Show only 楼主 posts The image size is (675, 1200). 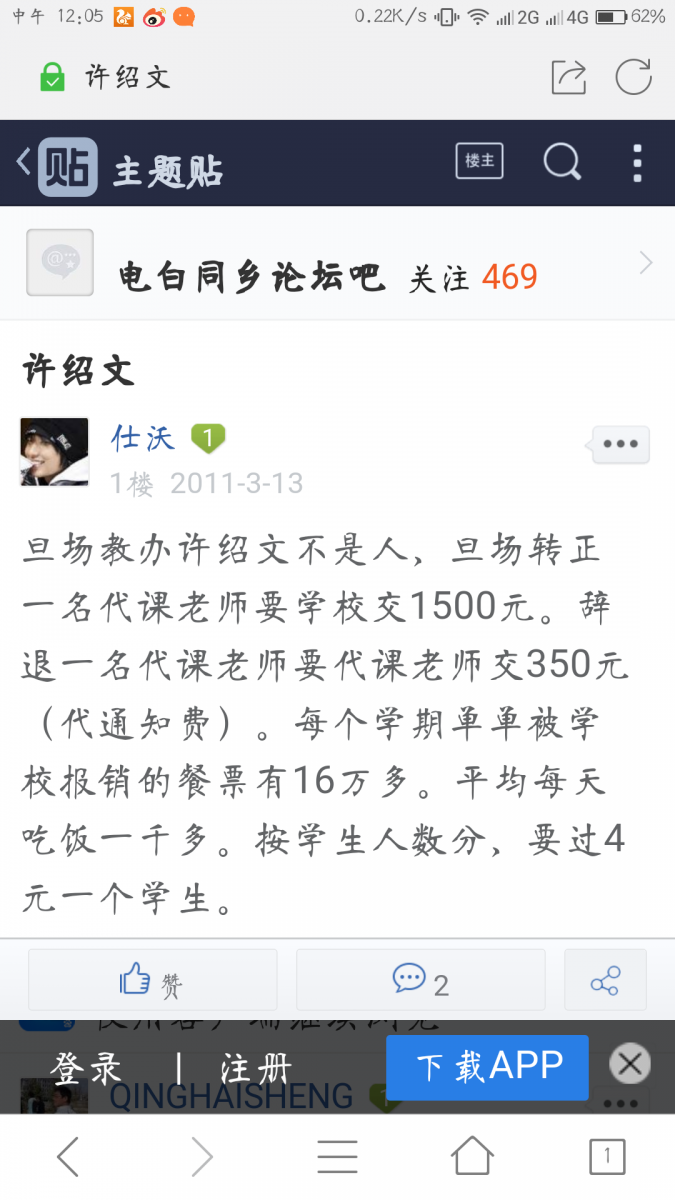pyautogui.click(x=480, y=161)
